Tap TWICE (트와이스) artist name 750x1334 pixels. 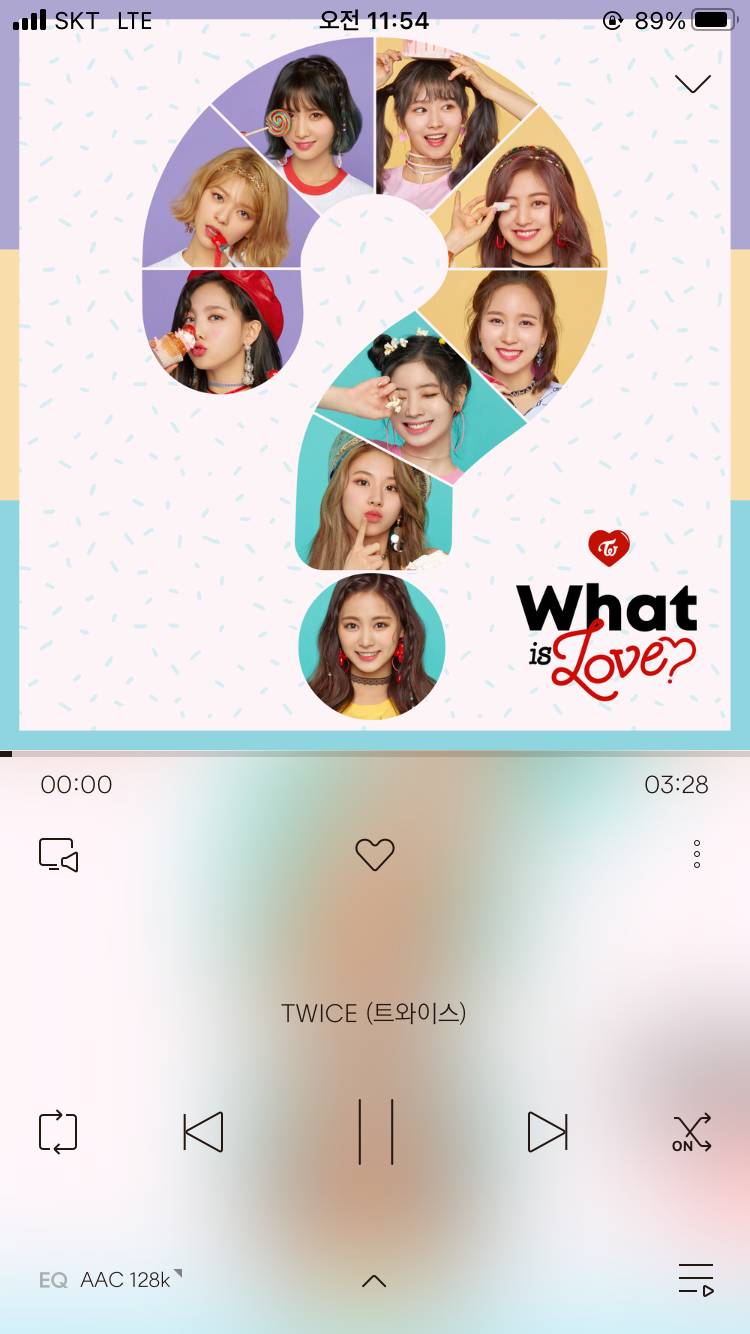(375, 1013)
